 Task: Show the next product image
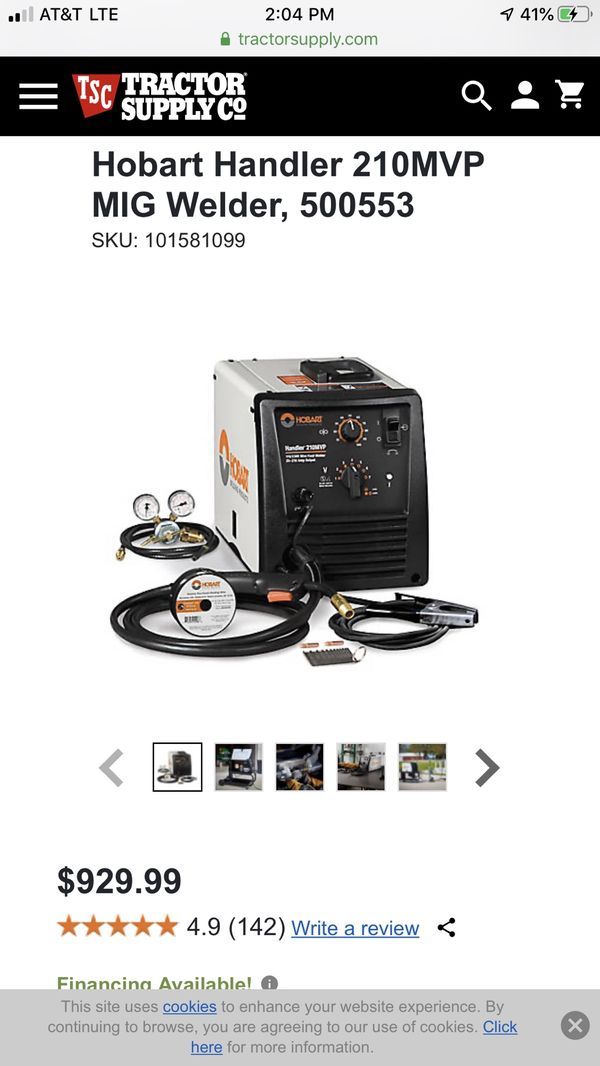coord(487,768)
